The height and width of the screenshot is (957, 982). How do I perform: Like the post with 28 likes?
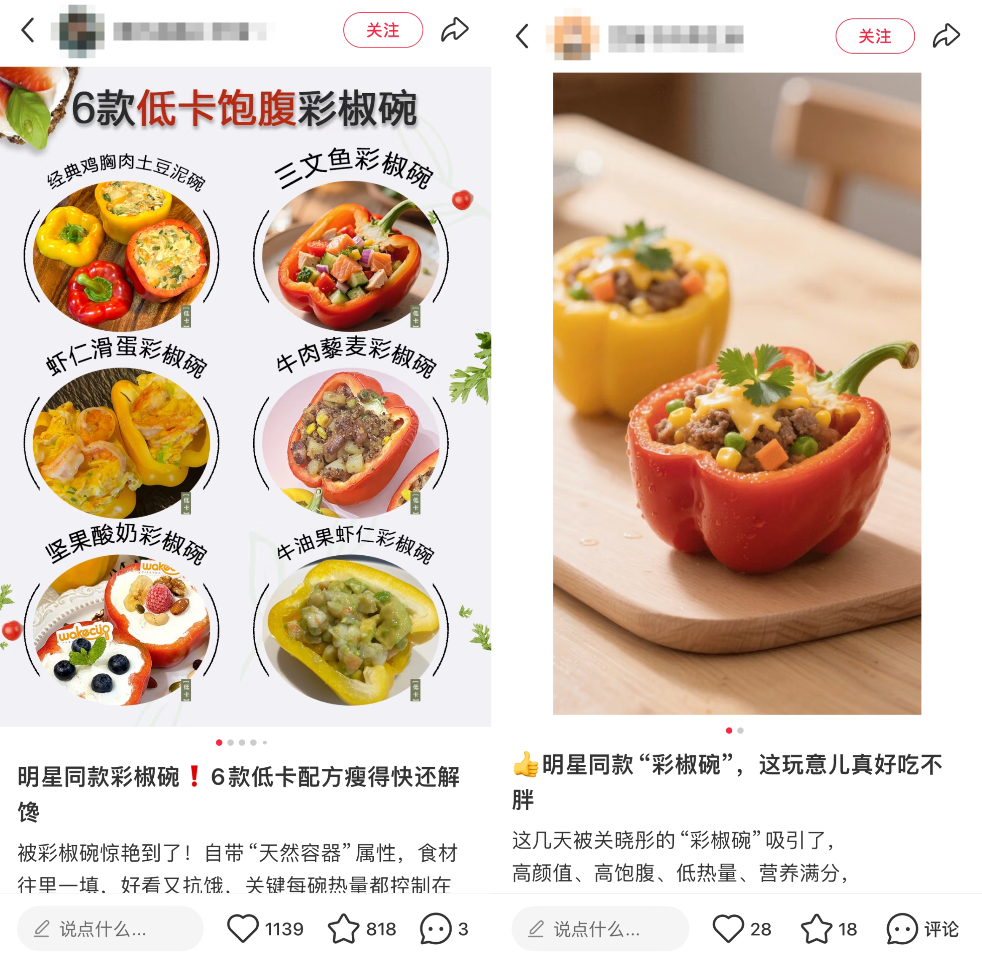click(728, 929)
